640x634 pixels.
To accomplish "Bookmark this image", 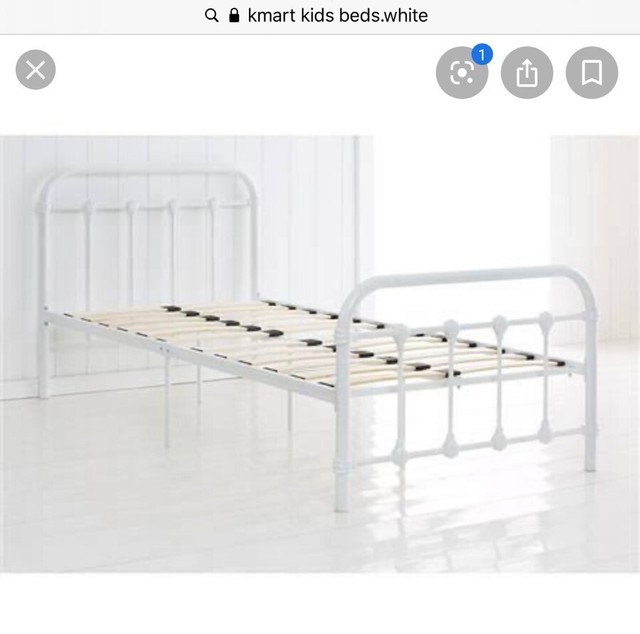I will [x=591, y=72].
